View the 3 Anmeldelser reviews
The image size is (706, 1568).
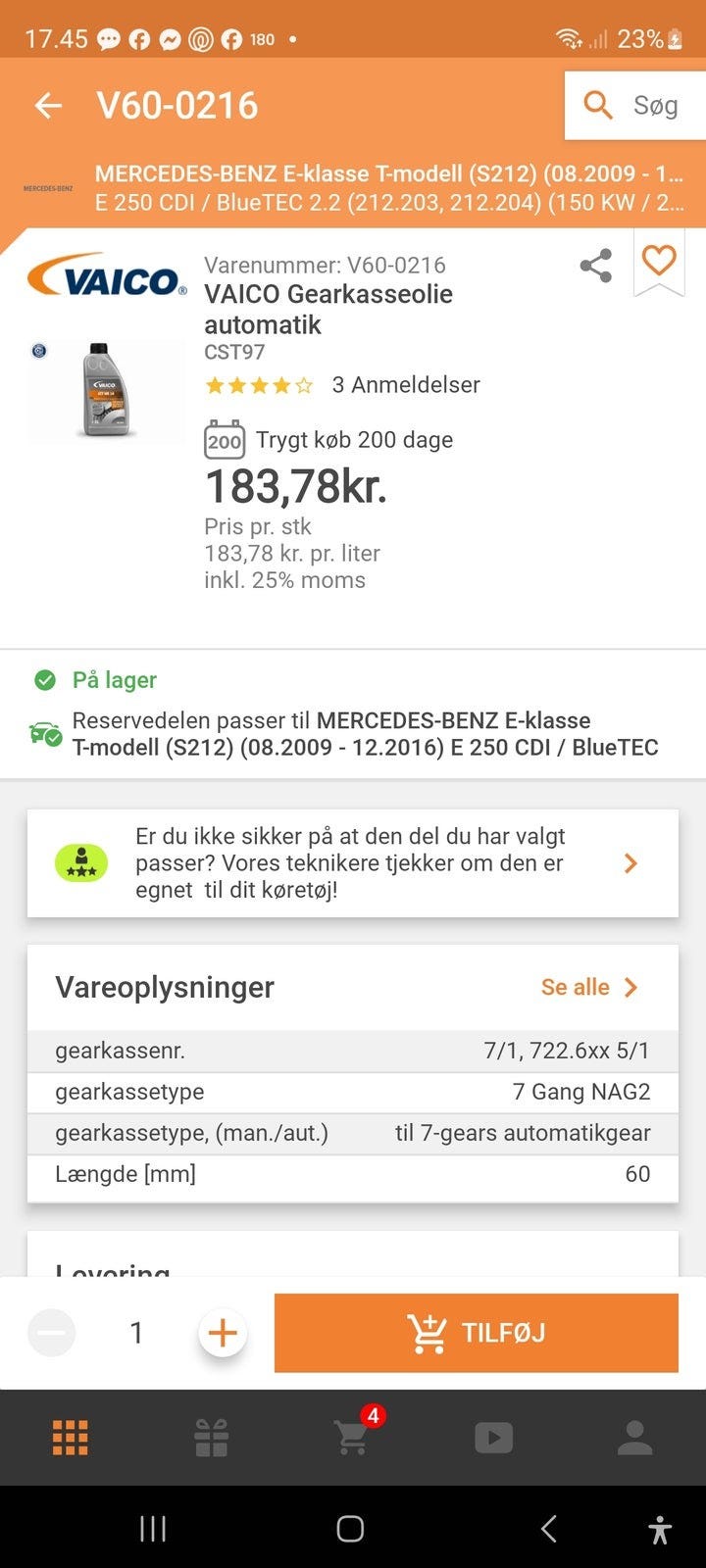click(405, 385)
